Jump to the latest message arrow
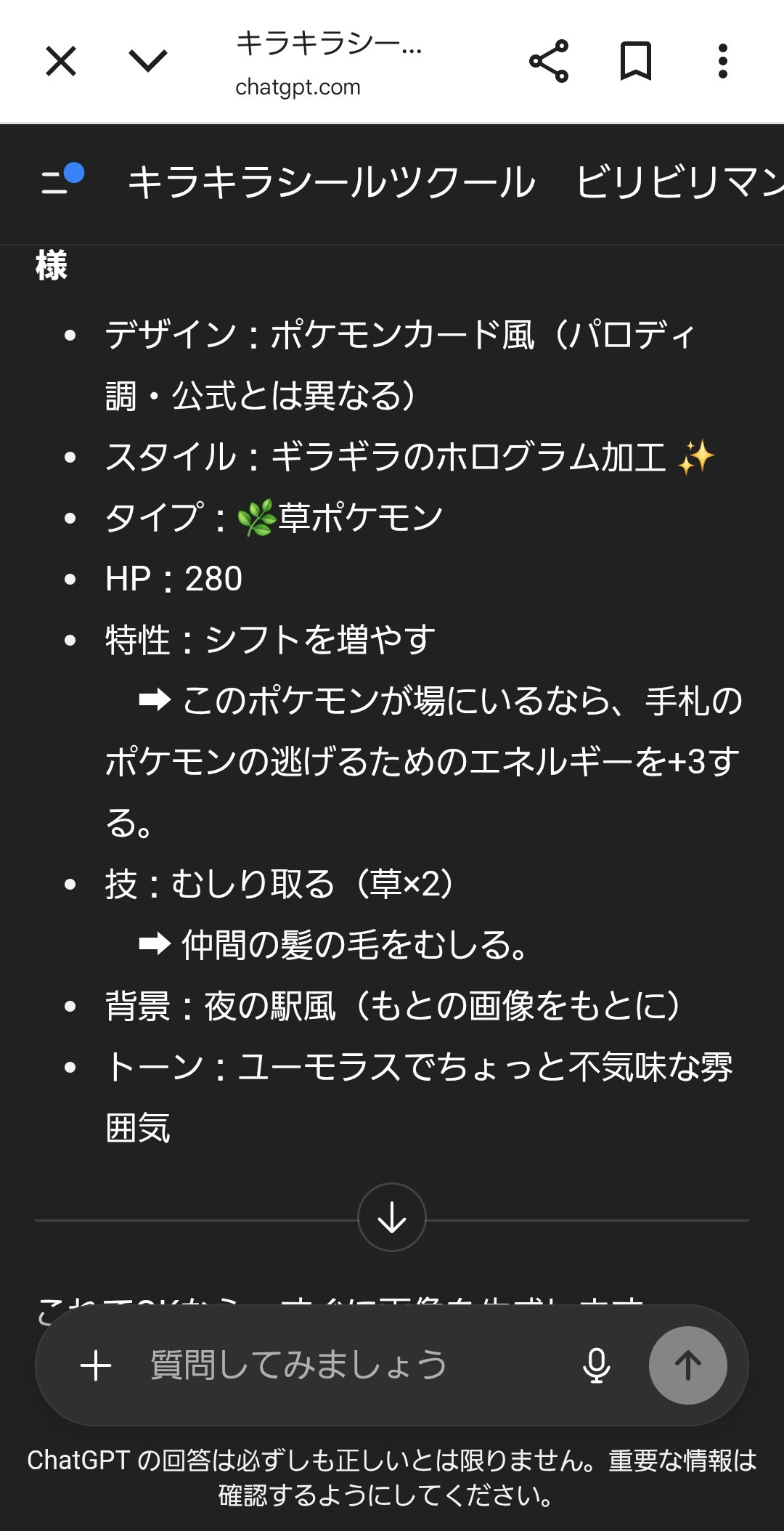The image size is (784, 1531). coord(392,1217)
